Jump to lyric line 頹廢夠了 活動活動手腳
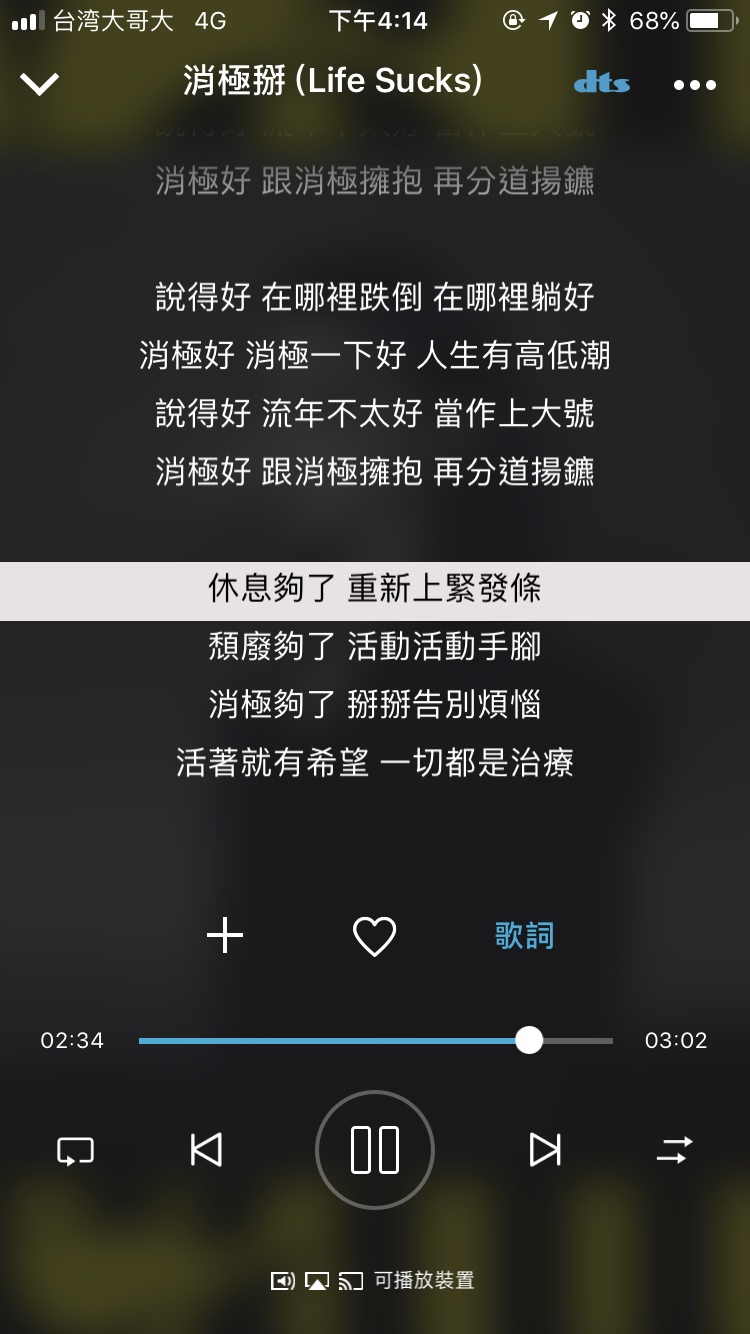This screenshot has height=1334, width=750. (x=375, y=647)
